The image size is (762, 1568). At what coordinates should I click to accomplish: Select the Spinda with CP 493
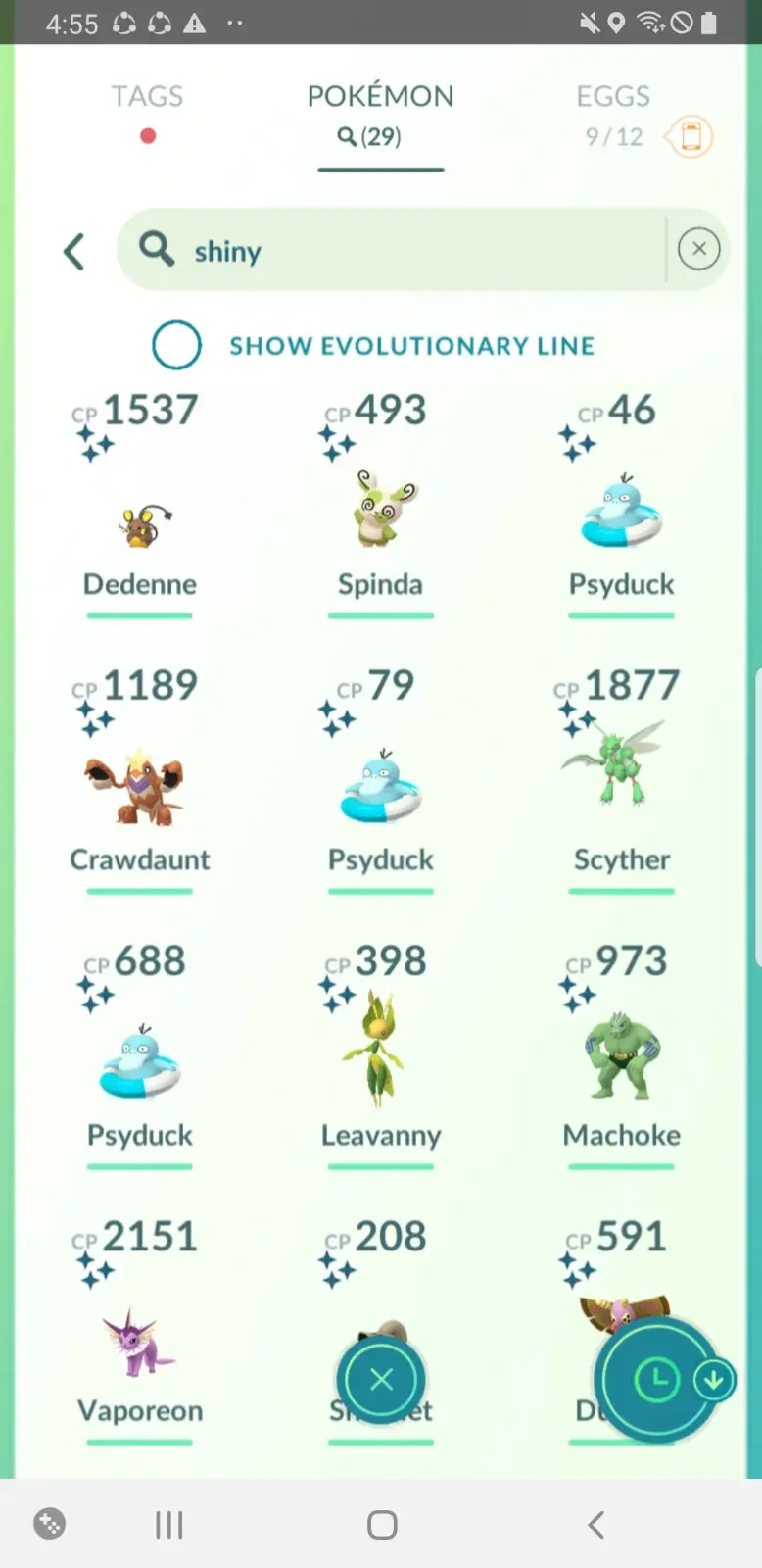[x=381, y=510]
